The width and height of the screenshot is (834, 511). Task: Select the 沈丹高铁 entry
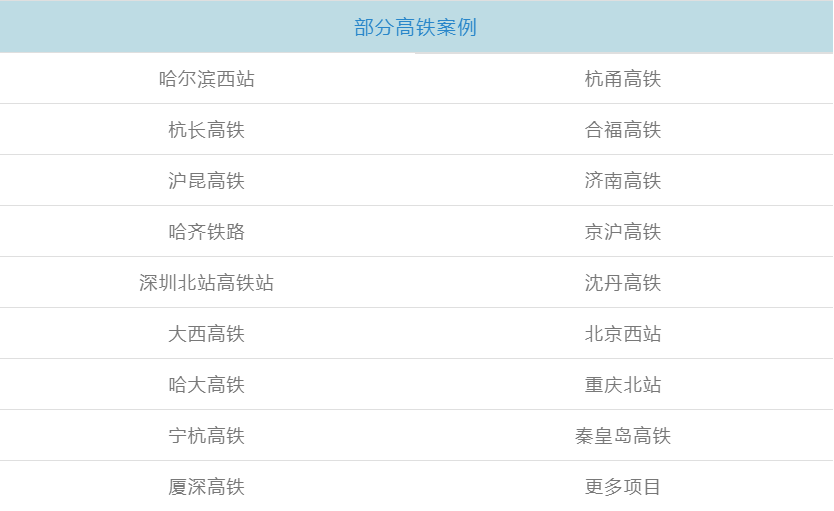(x=623, y=283)
